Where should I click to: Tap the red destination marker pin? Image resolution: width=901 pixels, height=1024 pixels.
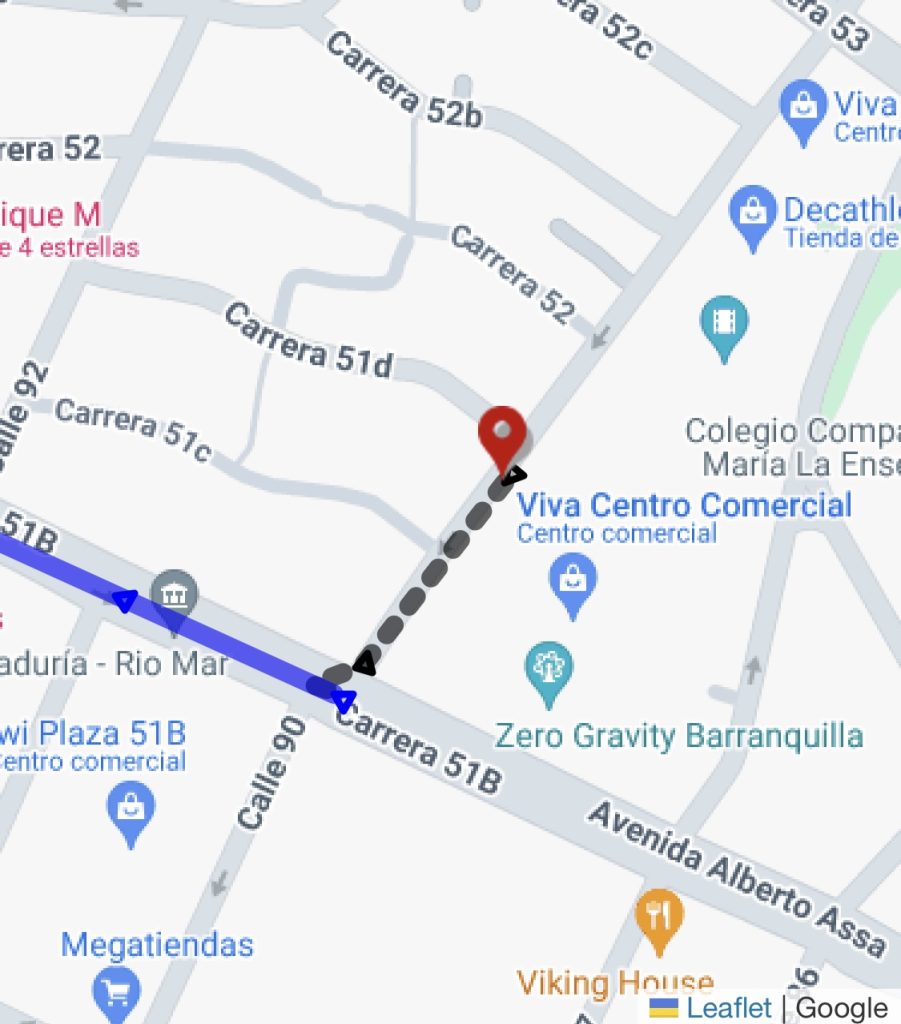click(x=503, y=435)
